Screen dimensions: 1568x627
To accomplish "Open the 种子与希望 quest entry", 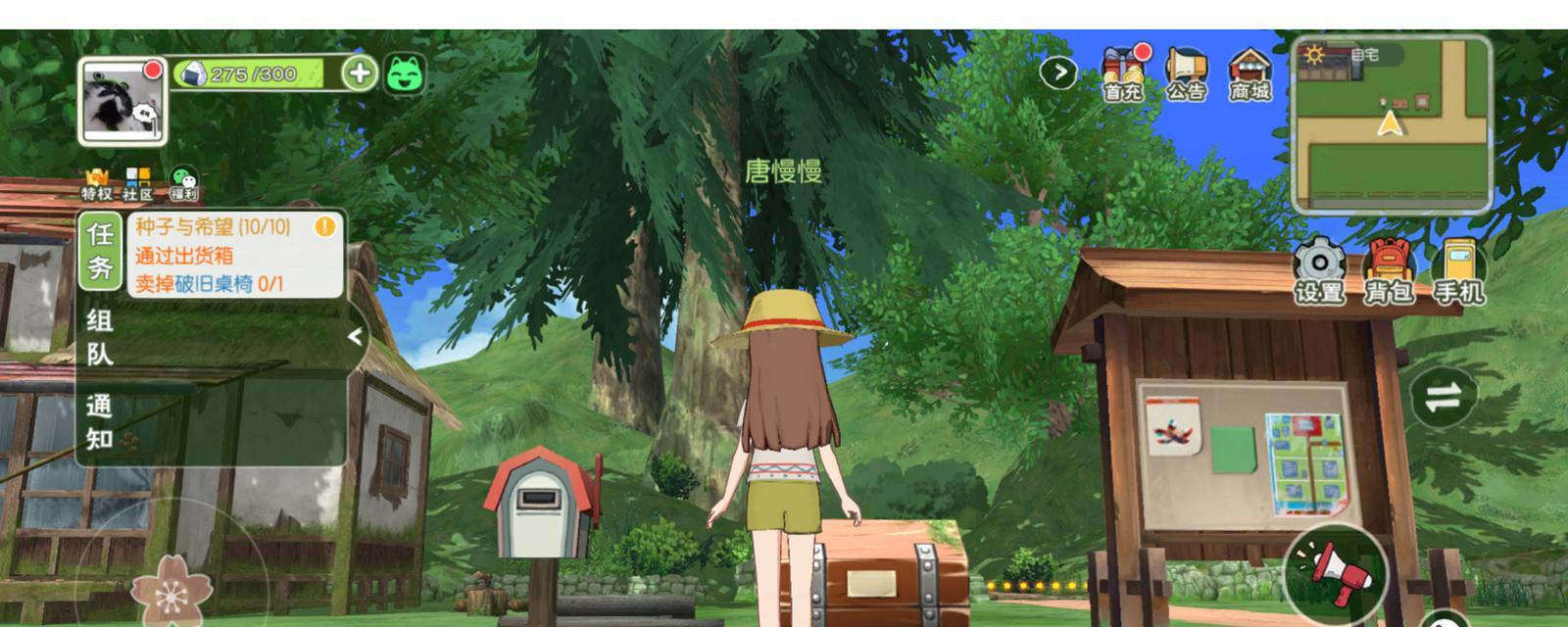I will click(235, 255).
